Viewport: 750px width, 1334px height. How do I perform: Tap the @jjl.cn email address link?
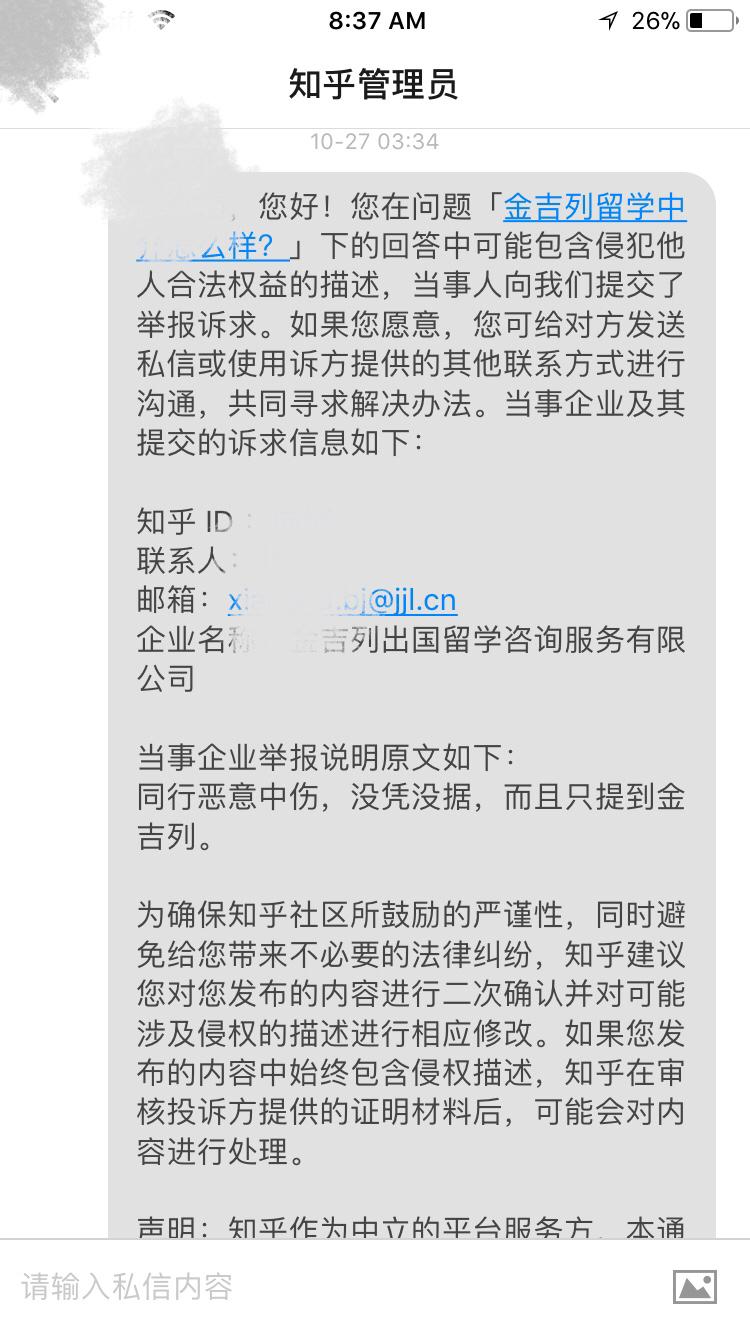342,600
